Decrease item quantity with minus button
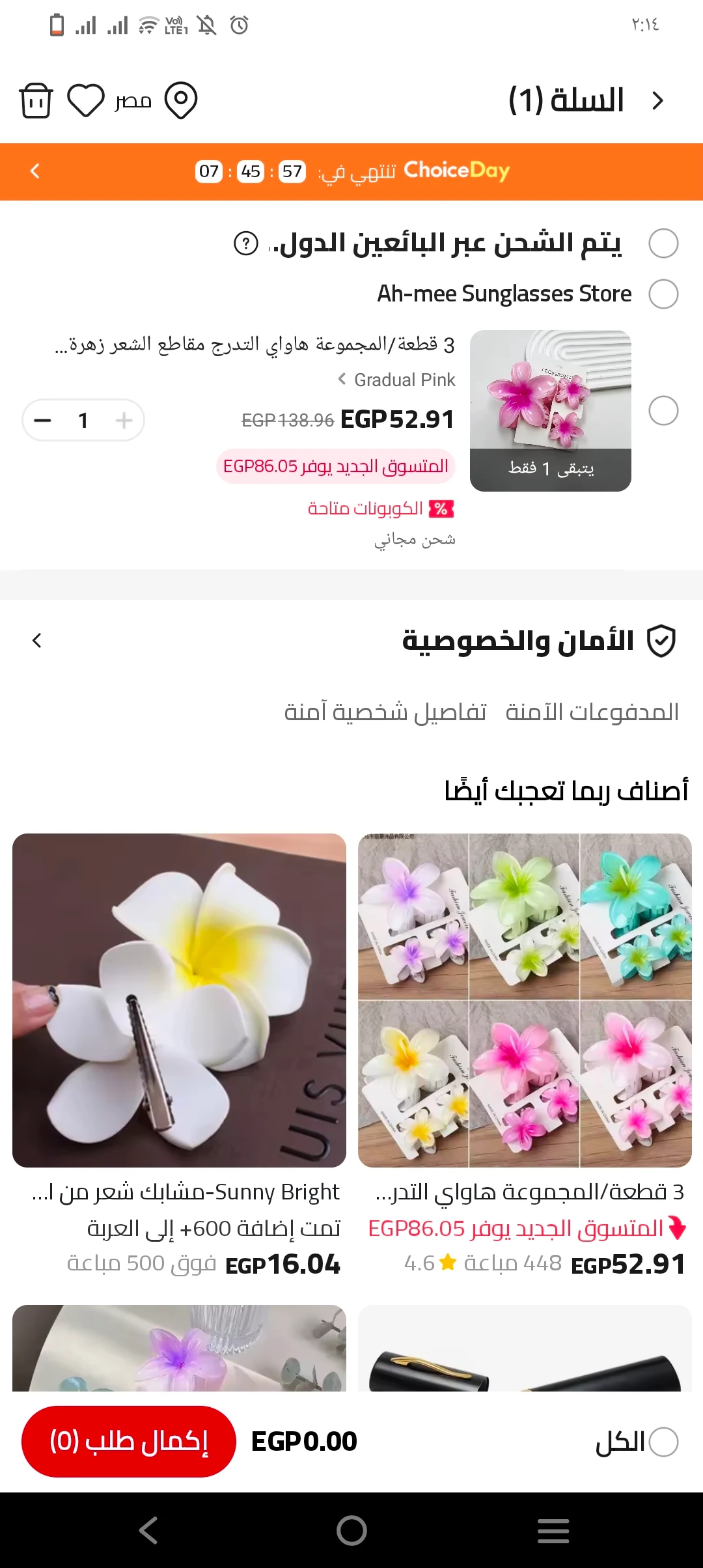 [43, 420]
